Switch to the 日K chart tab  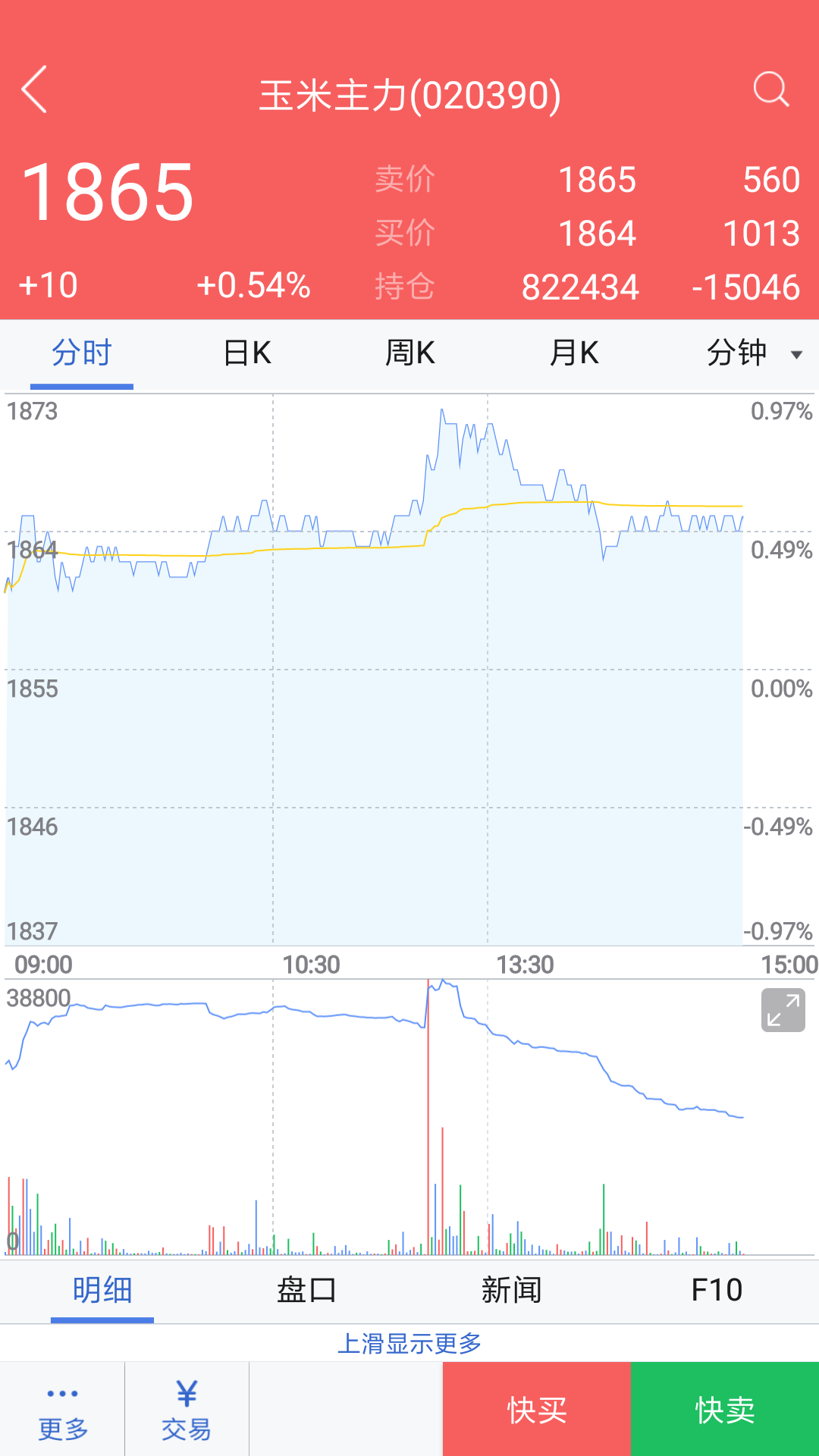(x=247, y=353)
